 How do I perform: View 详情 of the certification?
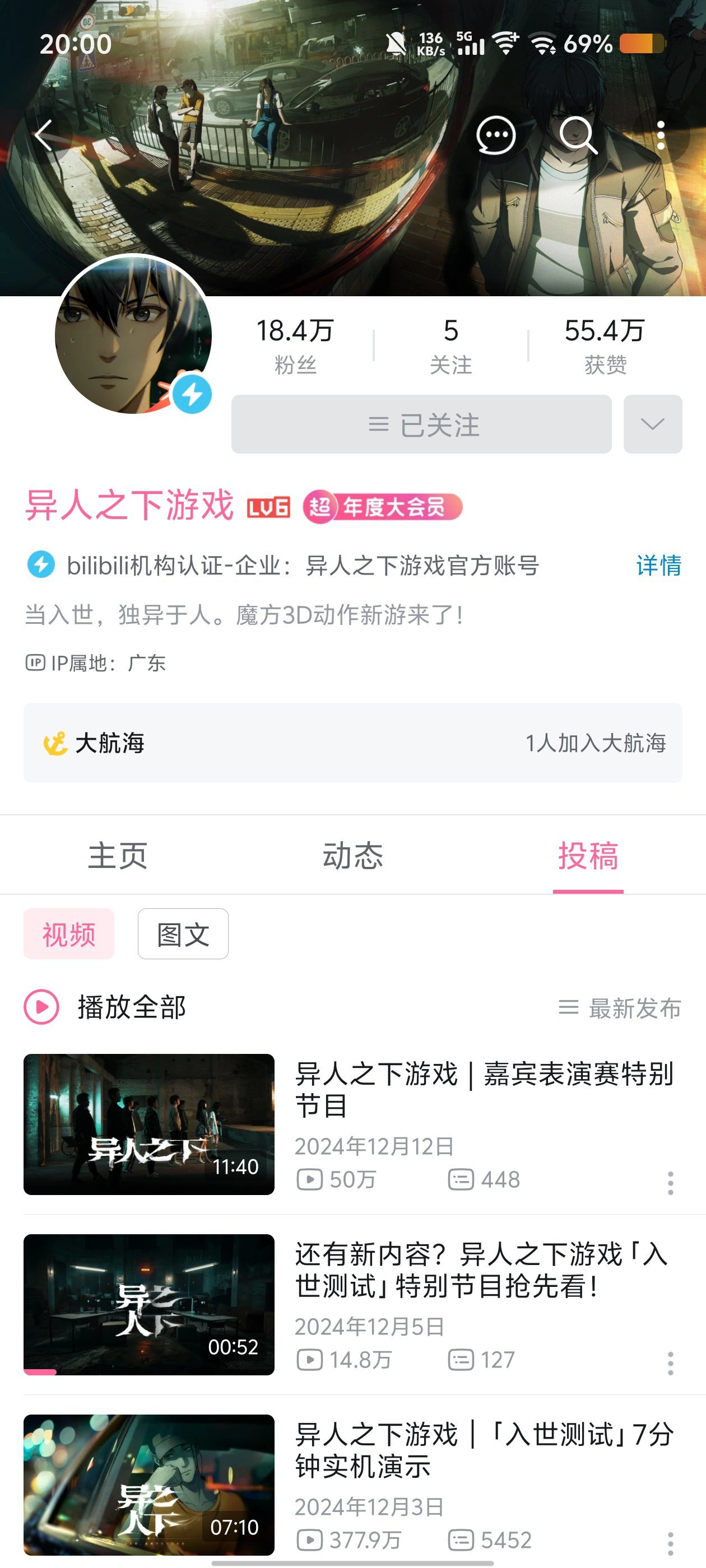pos(658,566)
